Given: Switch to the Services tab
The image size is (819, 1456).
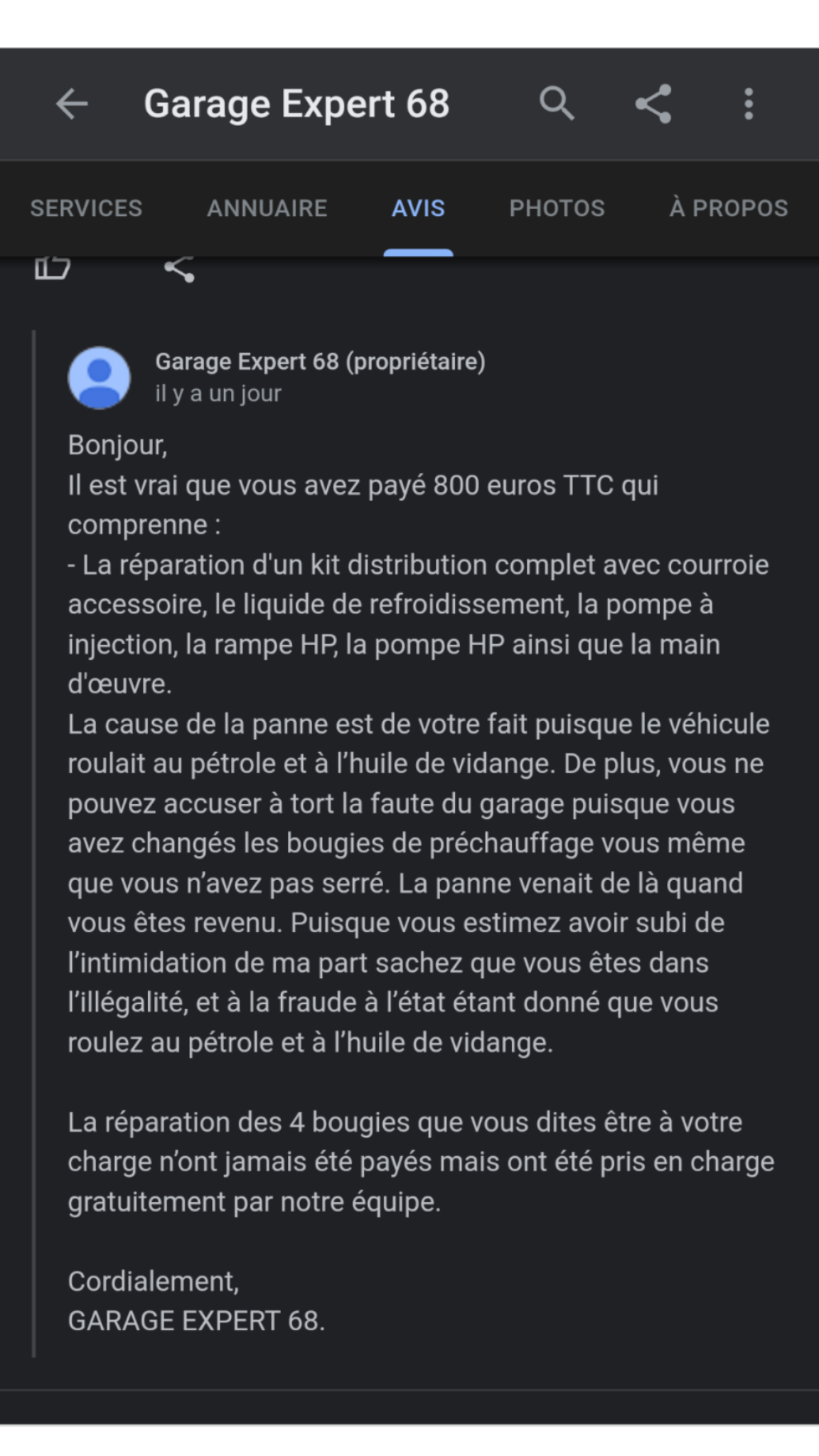Looking at the screenshot, I should 86,208.
